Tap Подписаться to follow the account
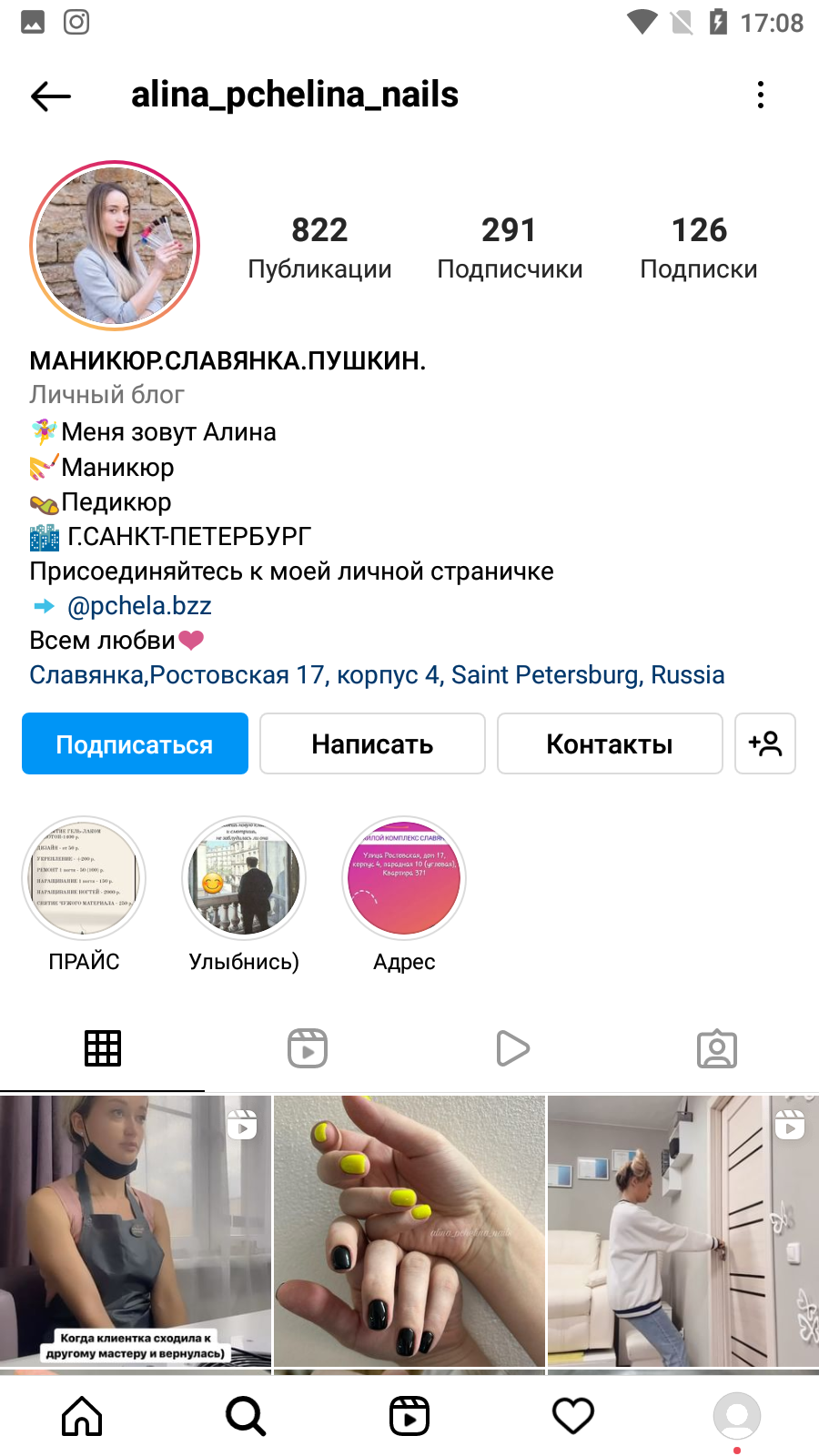 [x=135, y=743]
